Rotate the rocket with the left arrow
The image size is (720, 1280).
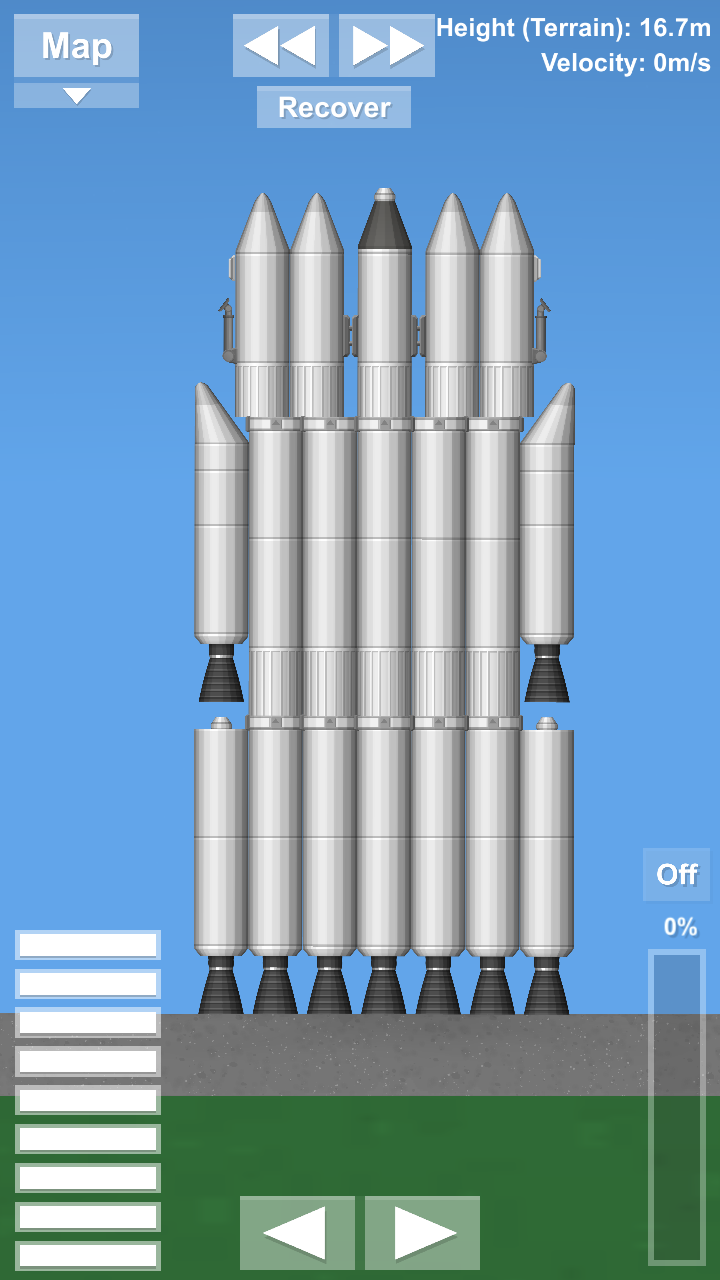pos(297,1232)
